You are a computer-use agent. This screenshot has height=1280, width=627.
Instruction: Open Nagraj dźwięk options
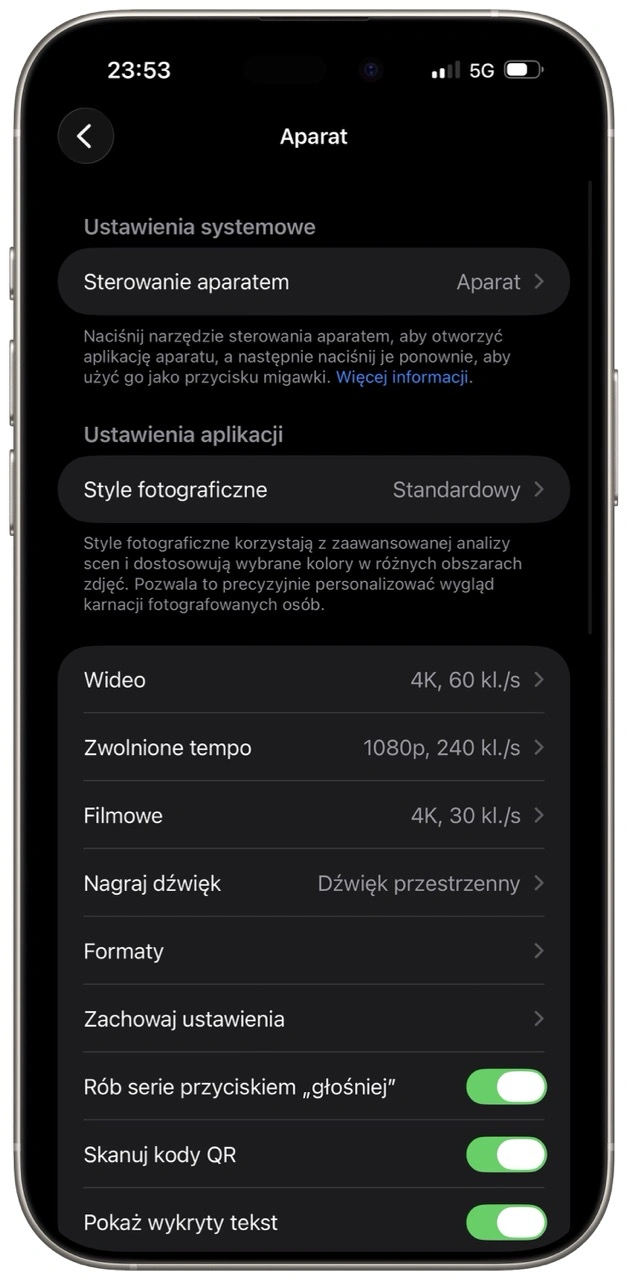(x=313, y=884)
